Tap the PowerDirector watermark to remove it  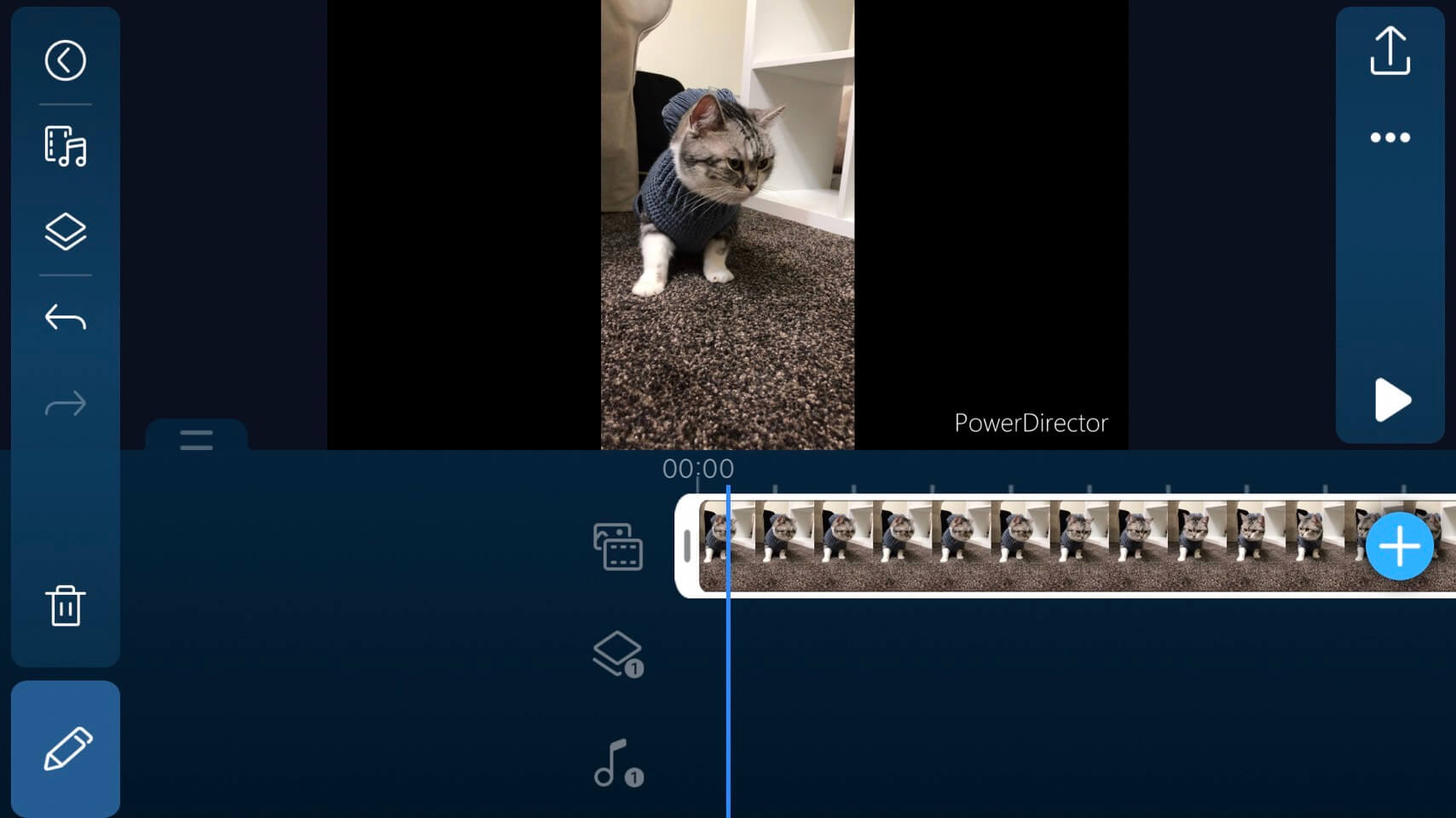[1031, 423]
